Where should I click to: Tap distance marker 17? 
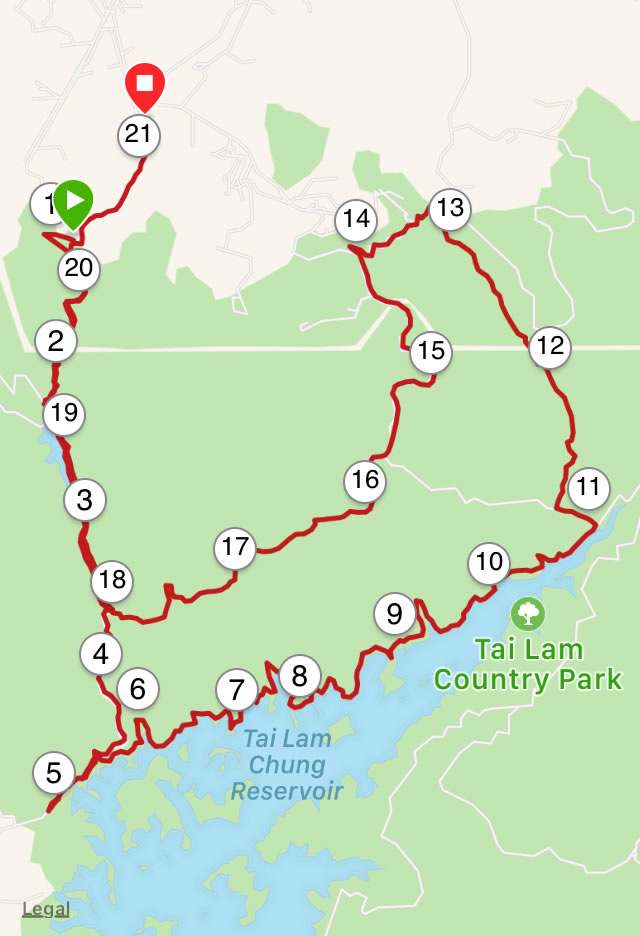235,548
